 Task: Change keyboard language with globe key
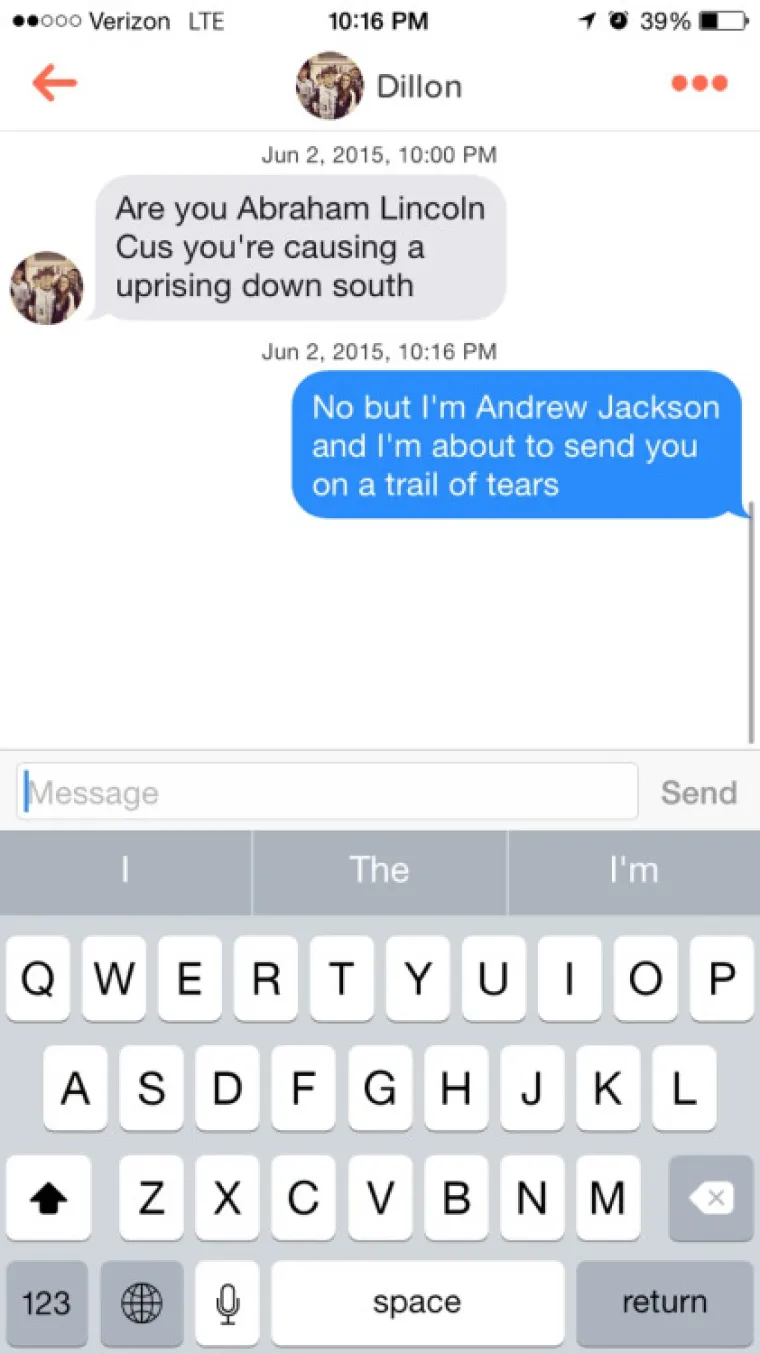click(x=142, y=1302)
